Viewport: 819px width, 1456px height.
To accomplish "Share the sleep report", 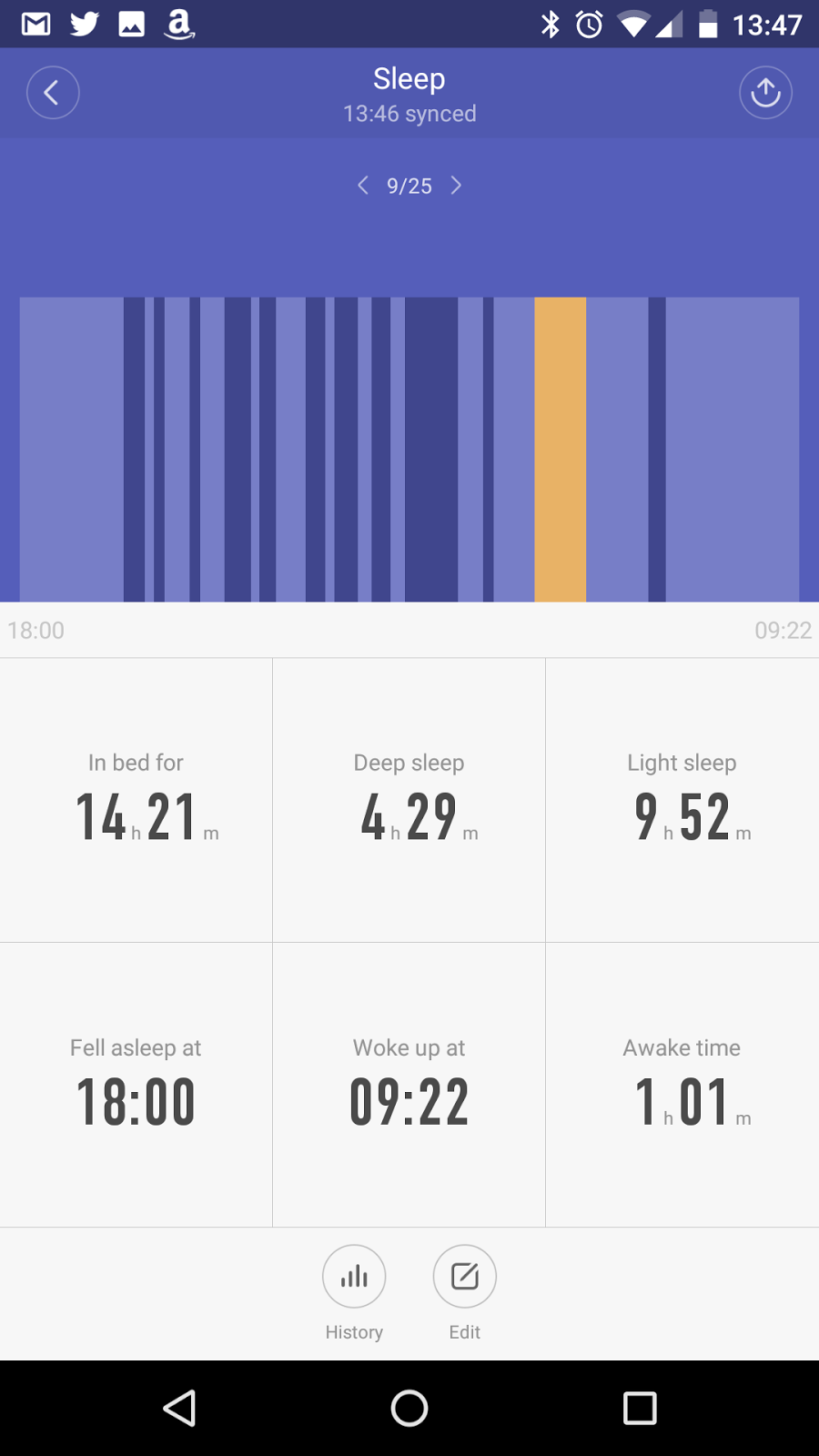I will coord(765,93).
